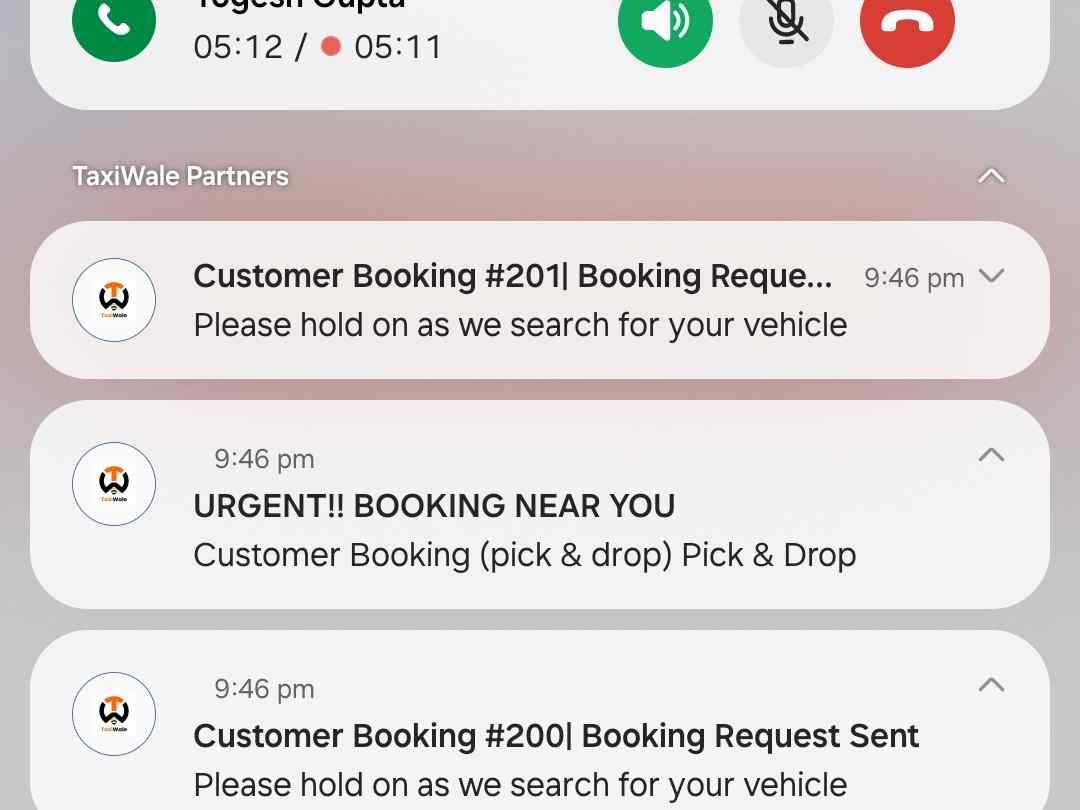Collapse the Customer Booking #200 notification

tap(990, 685)
